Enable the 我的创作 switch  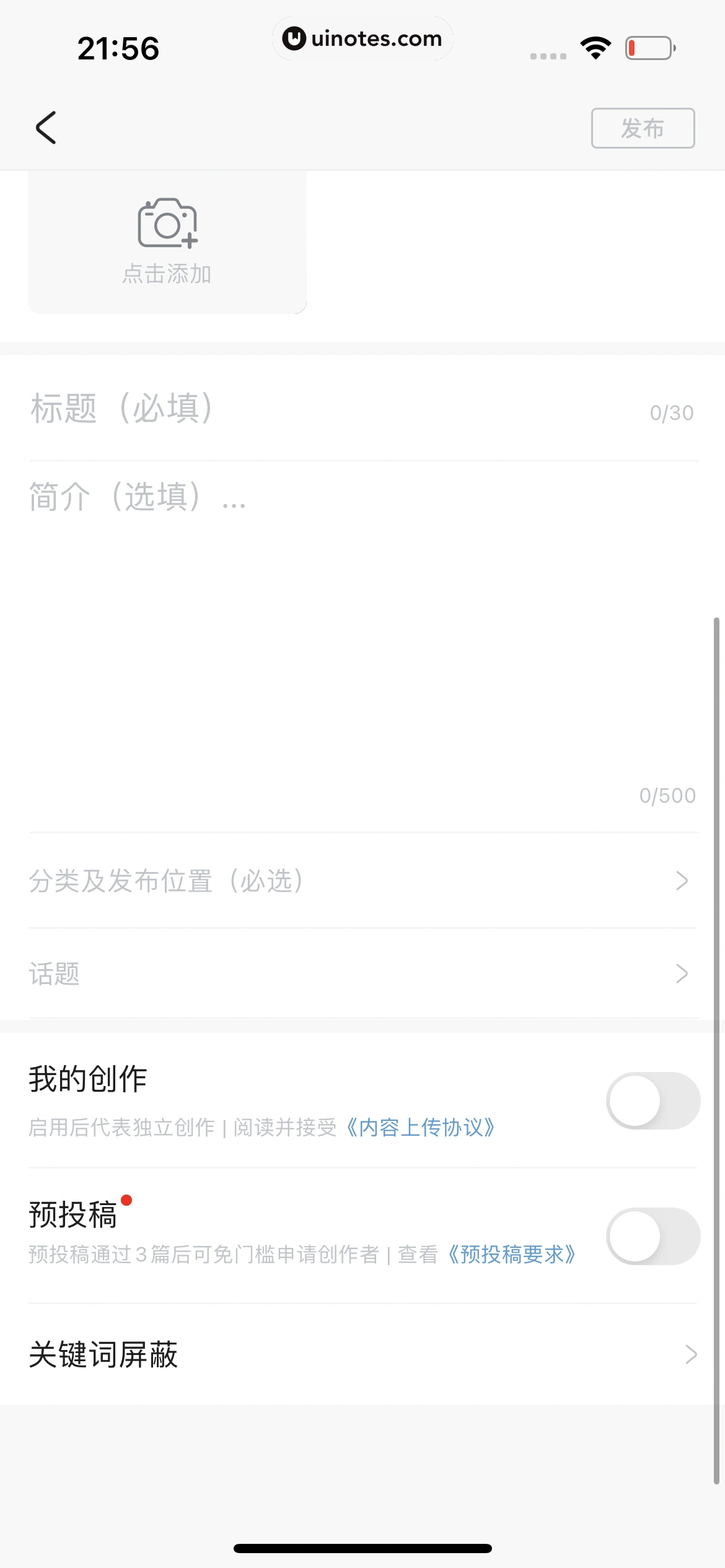pyautogui.click(x=652, y=1100)
